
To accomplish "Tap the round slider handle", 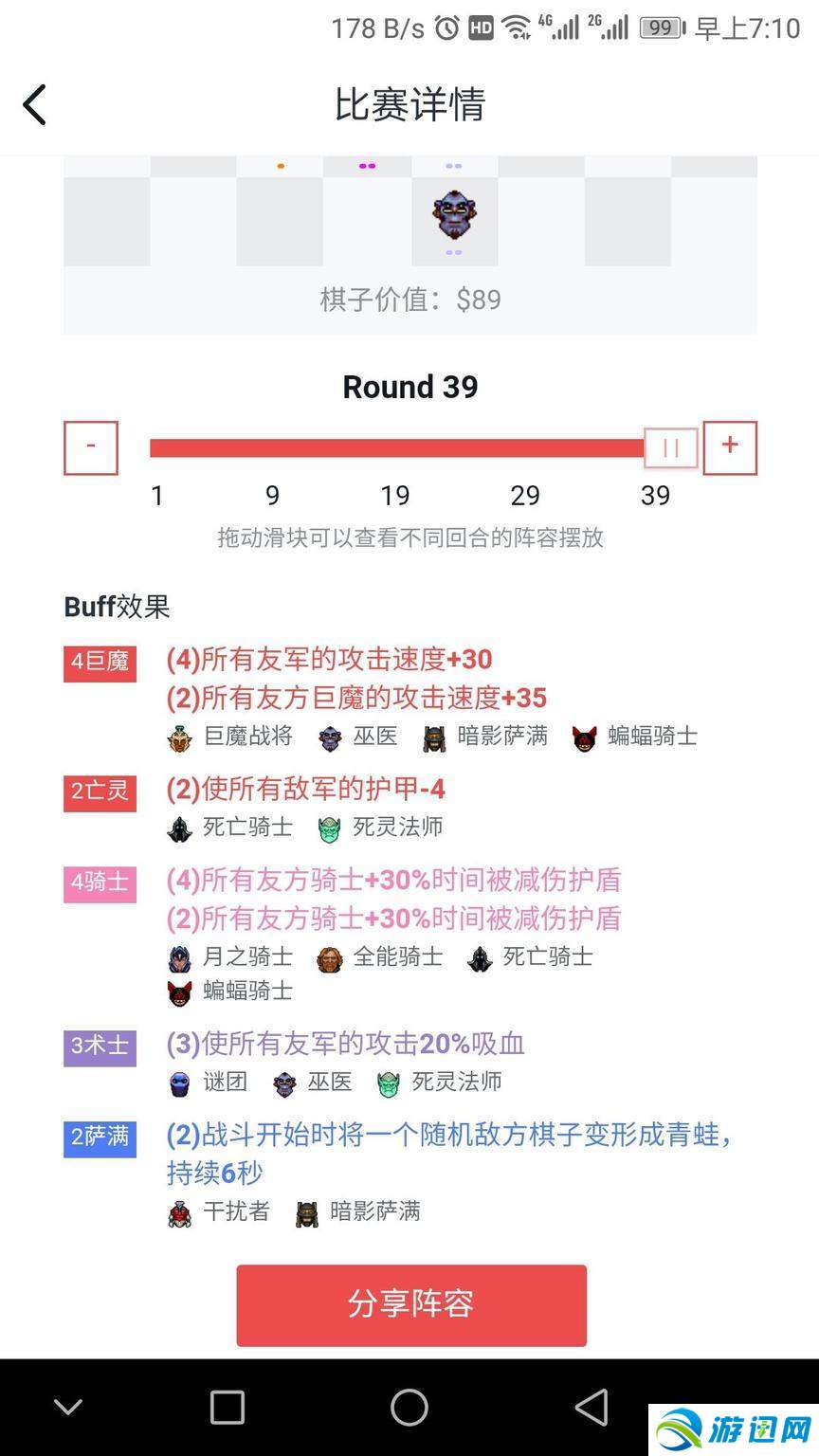I will pos(671,448).
